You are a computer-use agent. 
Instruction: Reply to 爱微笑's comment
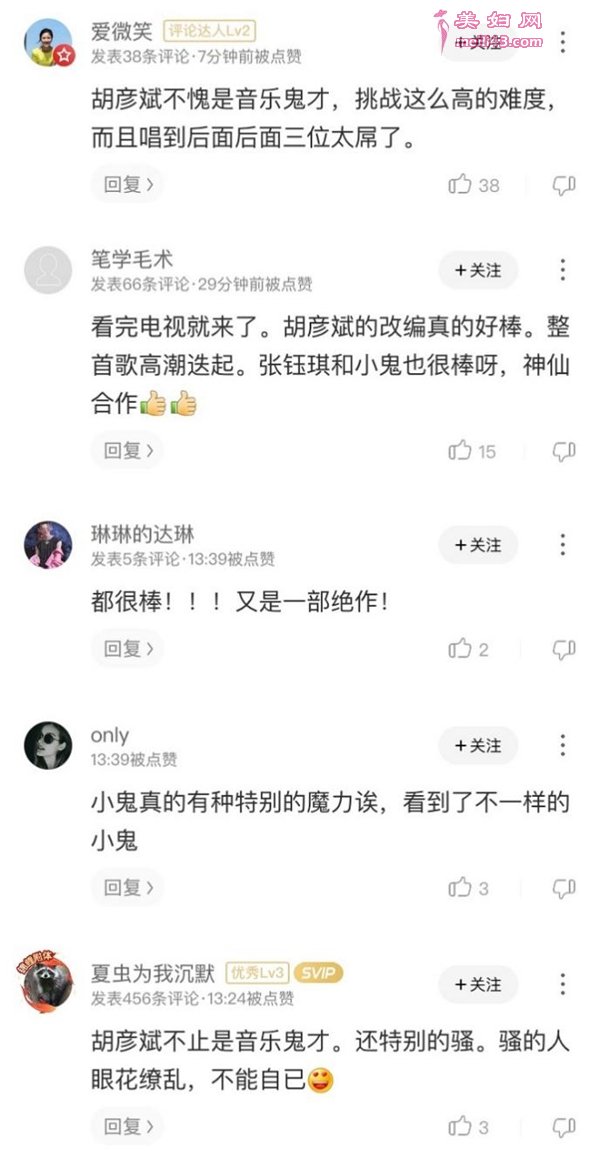tap(127, 184)
